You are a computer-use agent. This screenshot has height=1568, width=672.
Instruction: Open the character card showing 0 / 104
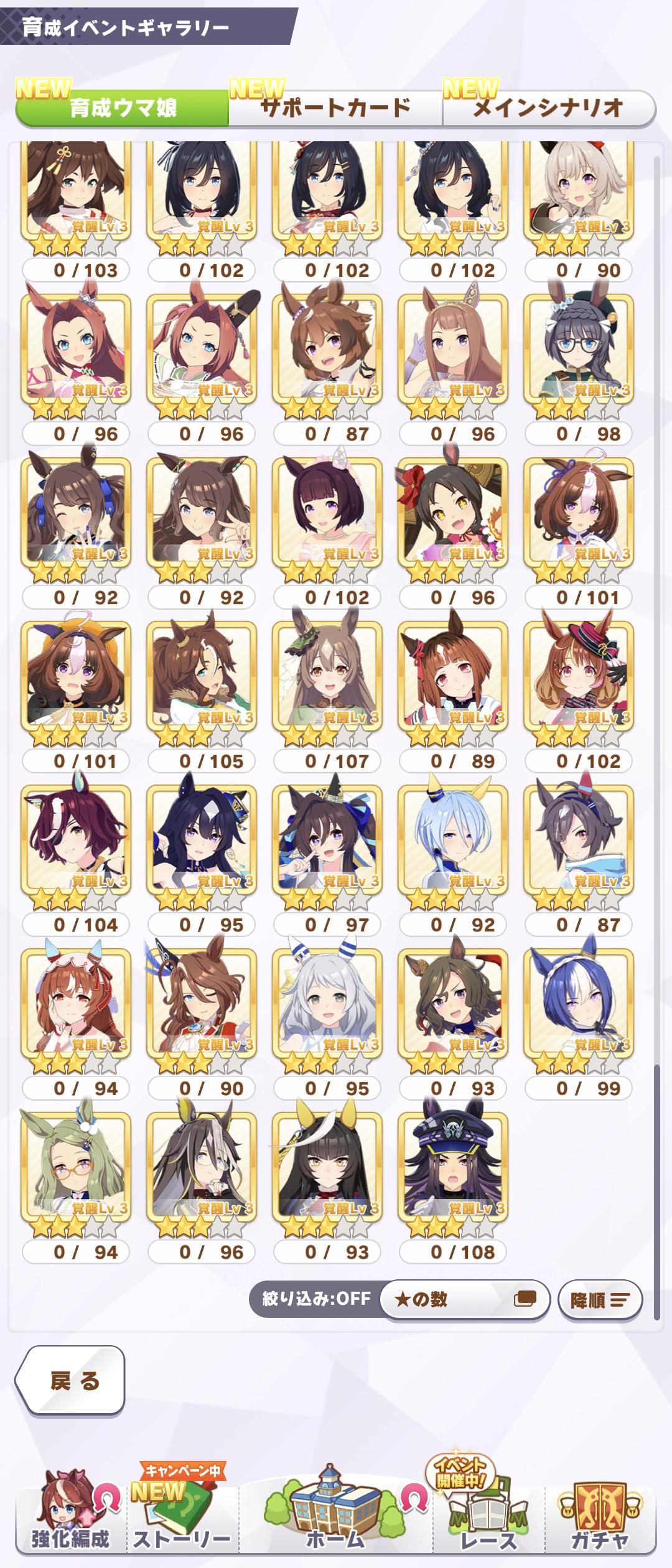(76, 841)
